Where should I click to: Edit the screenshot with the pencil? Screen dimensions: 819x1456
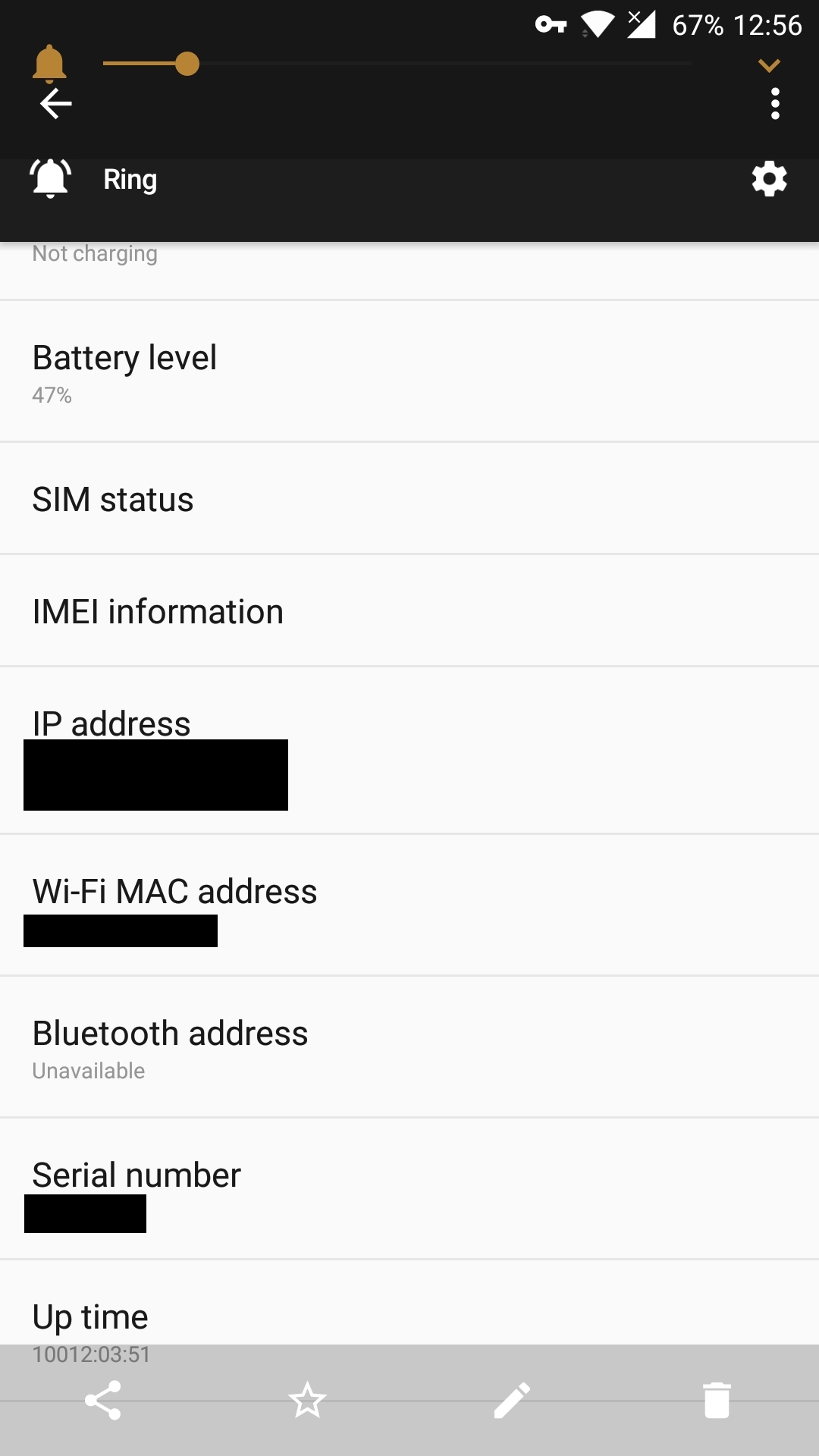[x=512, y=1400]
